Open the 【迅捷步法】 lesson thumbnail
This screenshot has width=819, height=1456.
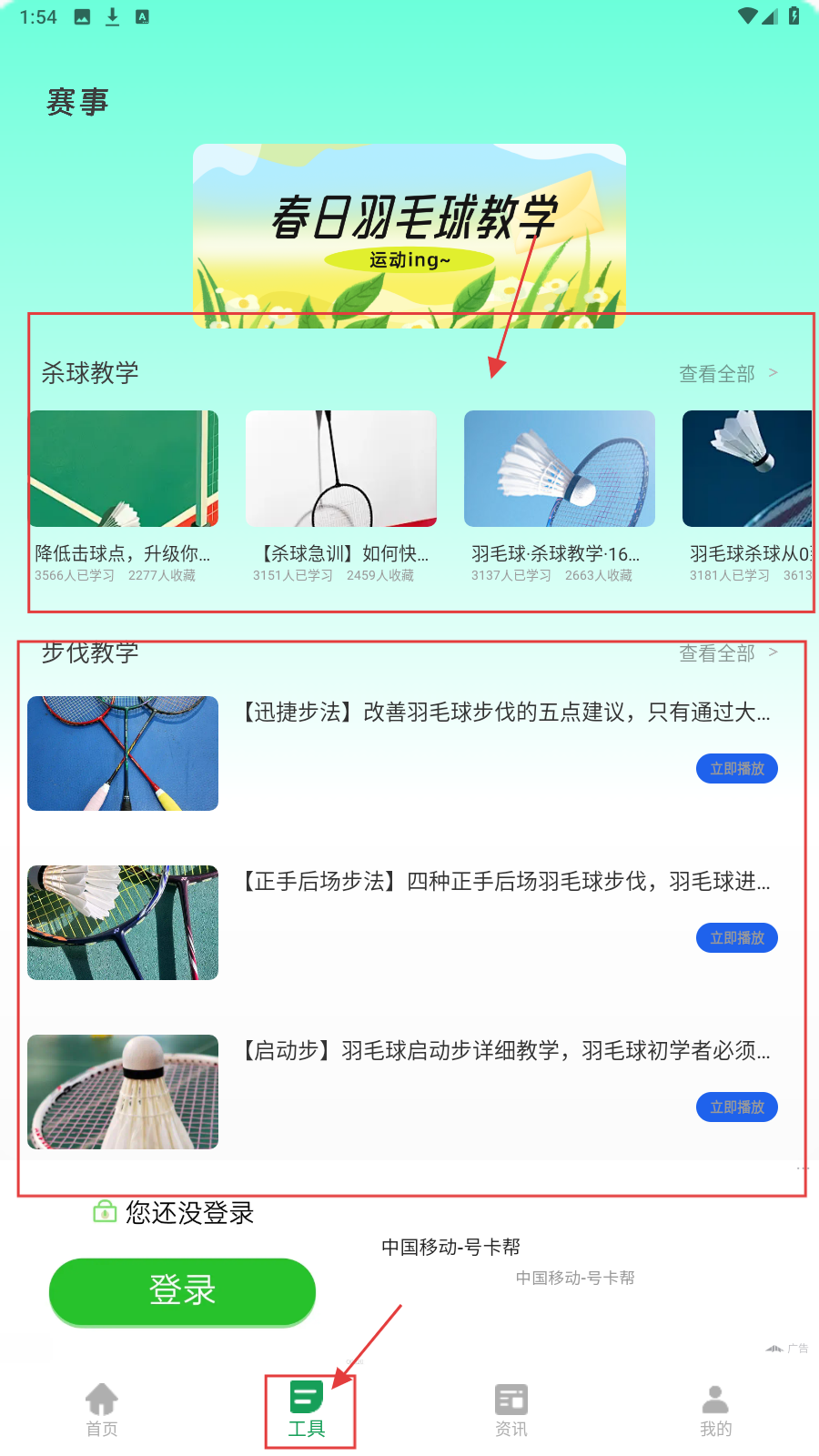click(123, 753)
